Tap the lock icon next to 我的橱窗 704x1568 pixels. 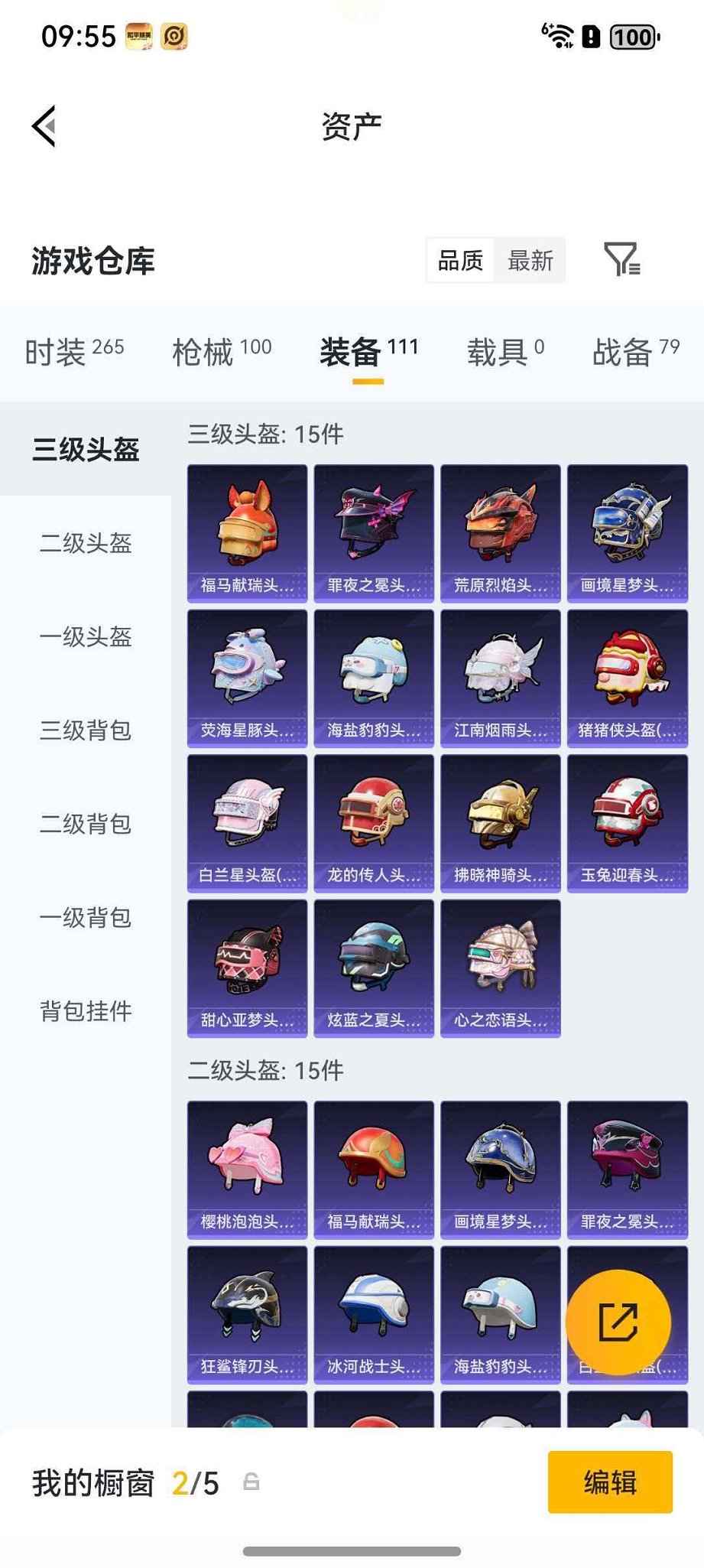click(253, 1482)
